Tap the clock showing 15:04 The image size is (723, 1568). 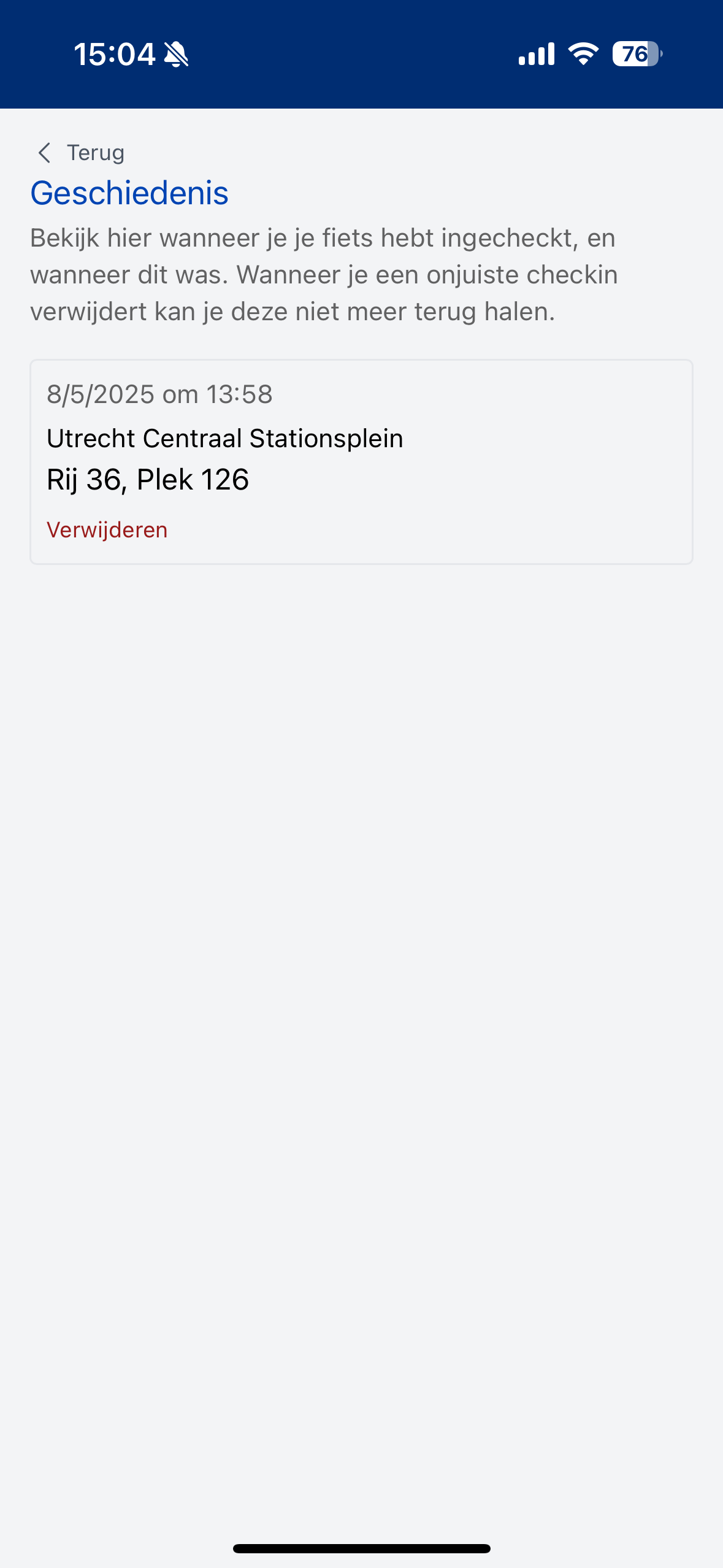click(115, 54)
